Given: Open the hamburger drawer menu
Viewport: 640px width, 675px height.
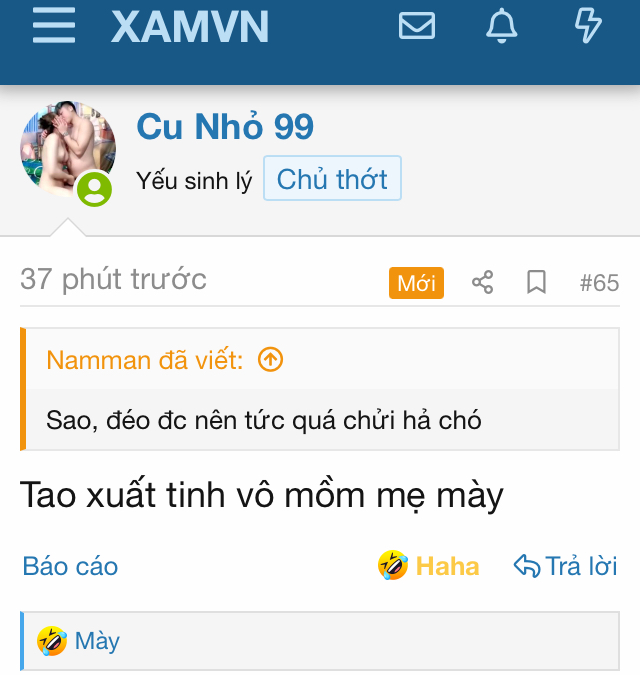Looking at the screenshot, I should 54,26.
